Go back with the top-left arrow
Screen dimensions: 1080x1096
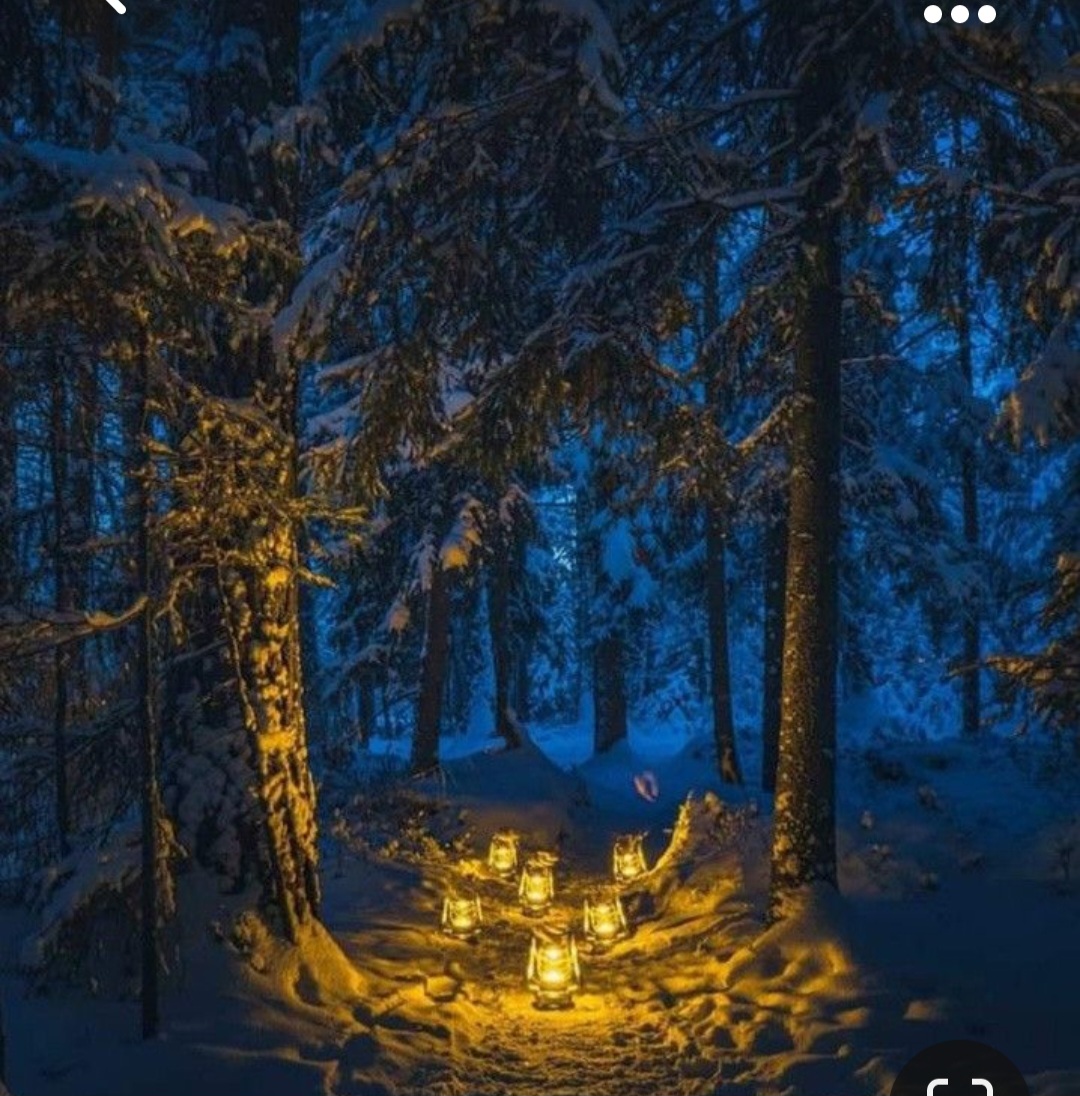[114, 5]
